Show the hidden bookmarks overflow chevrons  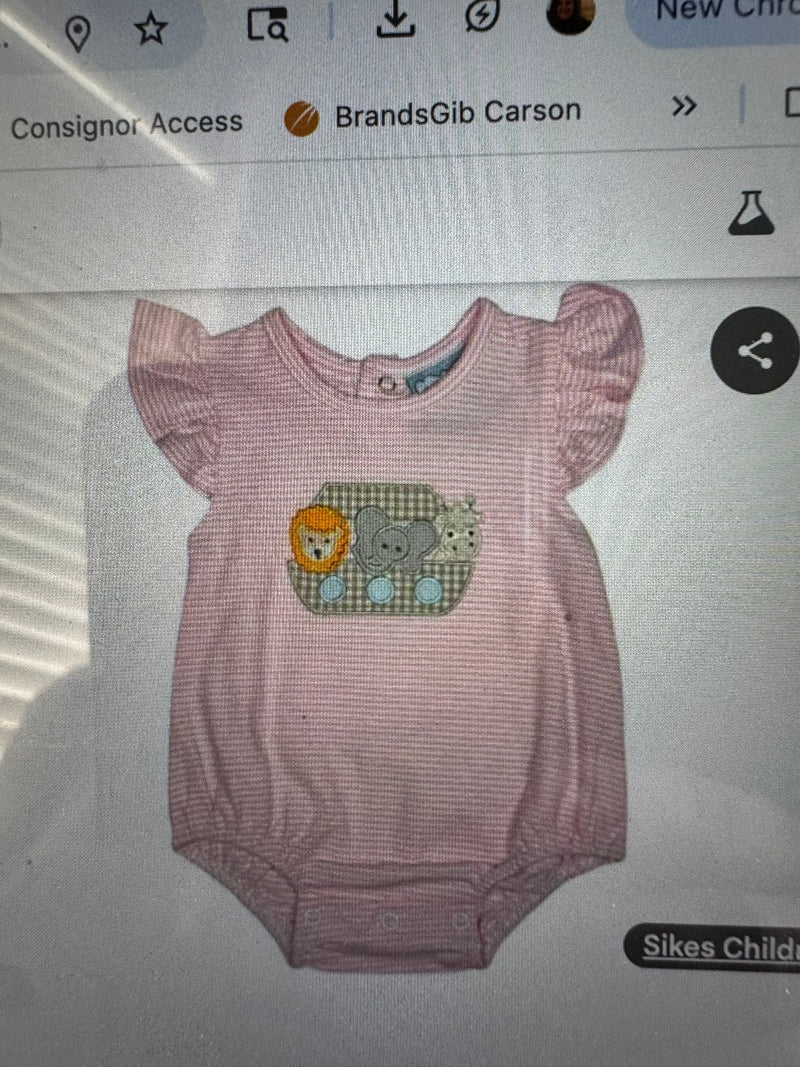pyautogui.click(x=684, y=107)
